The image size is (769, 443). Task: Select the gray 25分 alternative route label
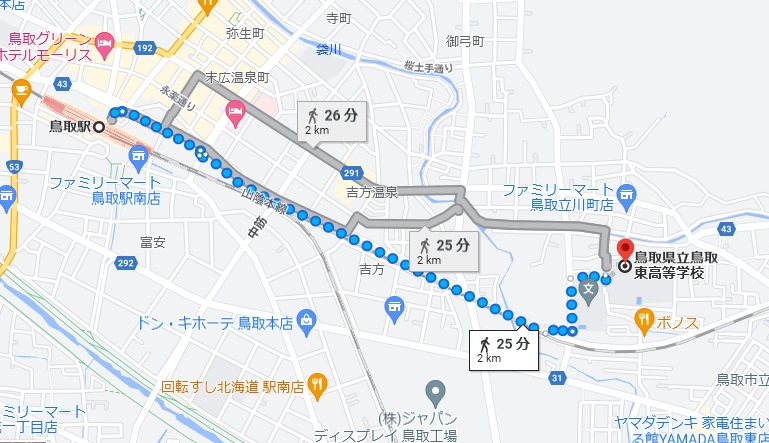(444, 250)
